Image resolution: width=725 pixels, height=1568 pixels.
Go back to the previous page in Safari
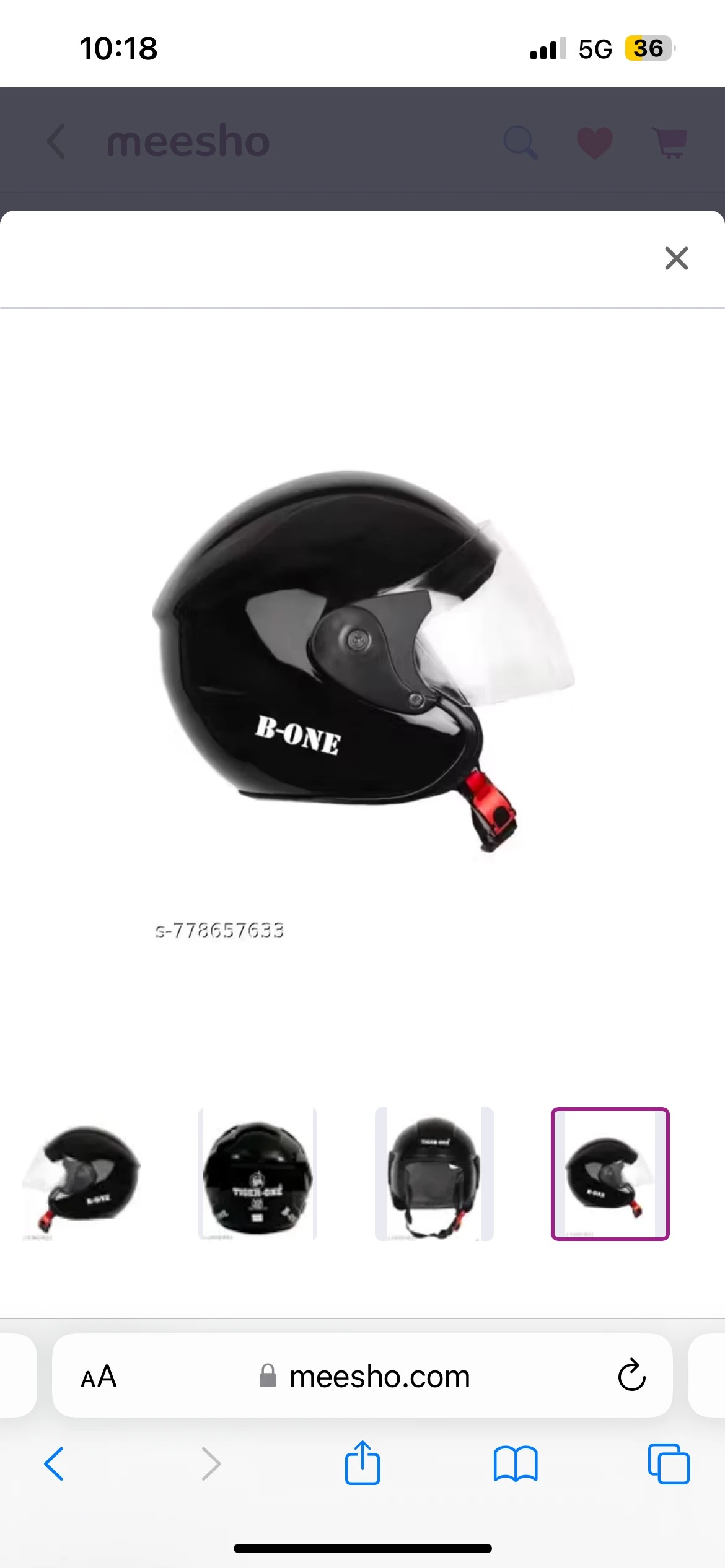54,1464
